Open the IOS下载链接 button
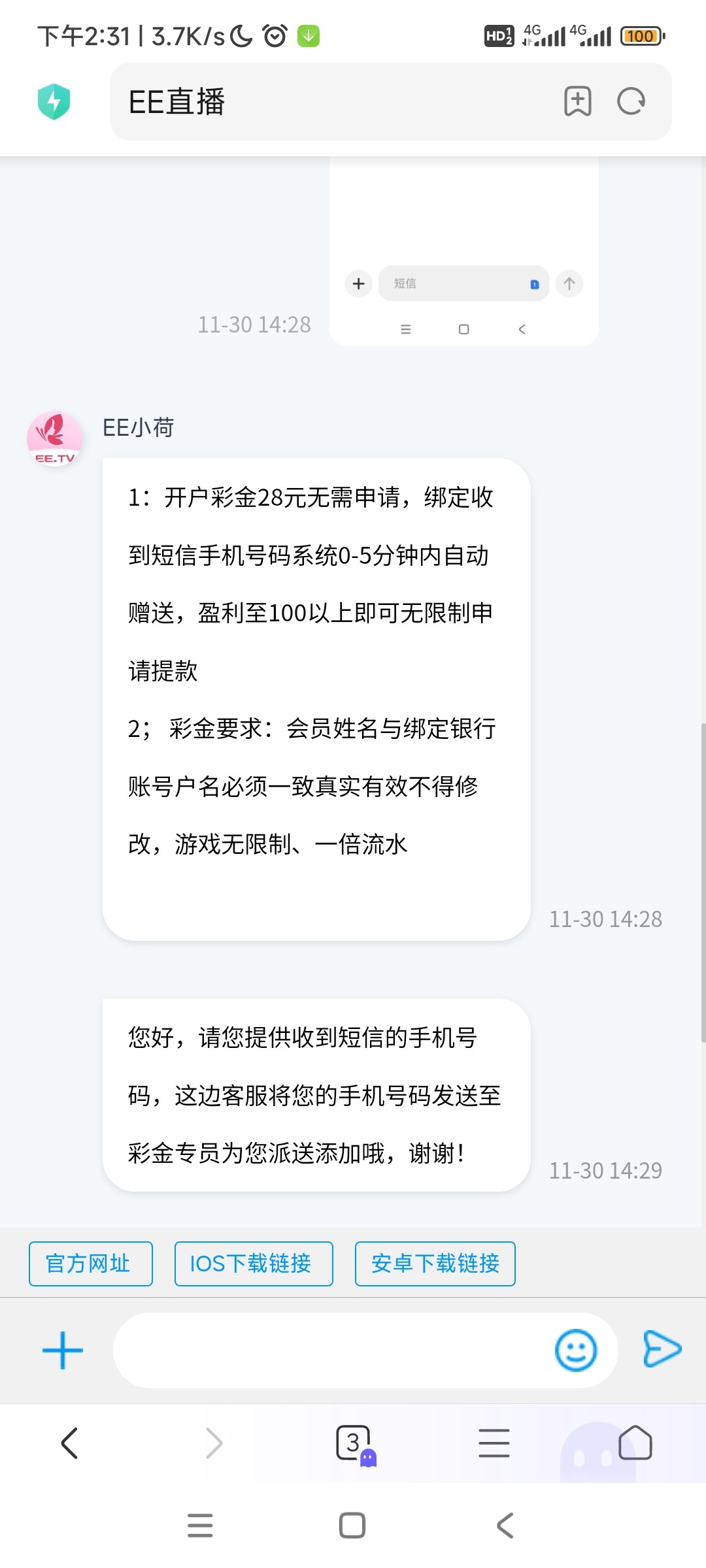 pyautogui.click(x=253, y=1264)
